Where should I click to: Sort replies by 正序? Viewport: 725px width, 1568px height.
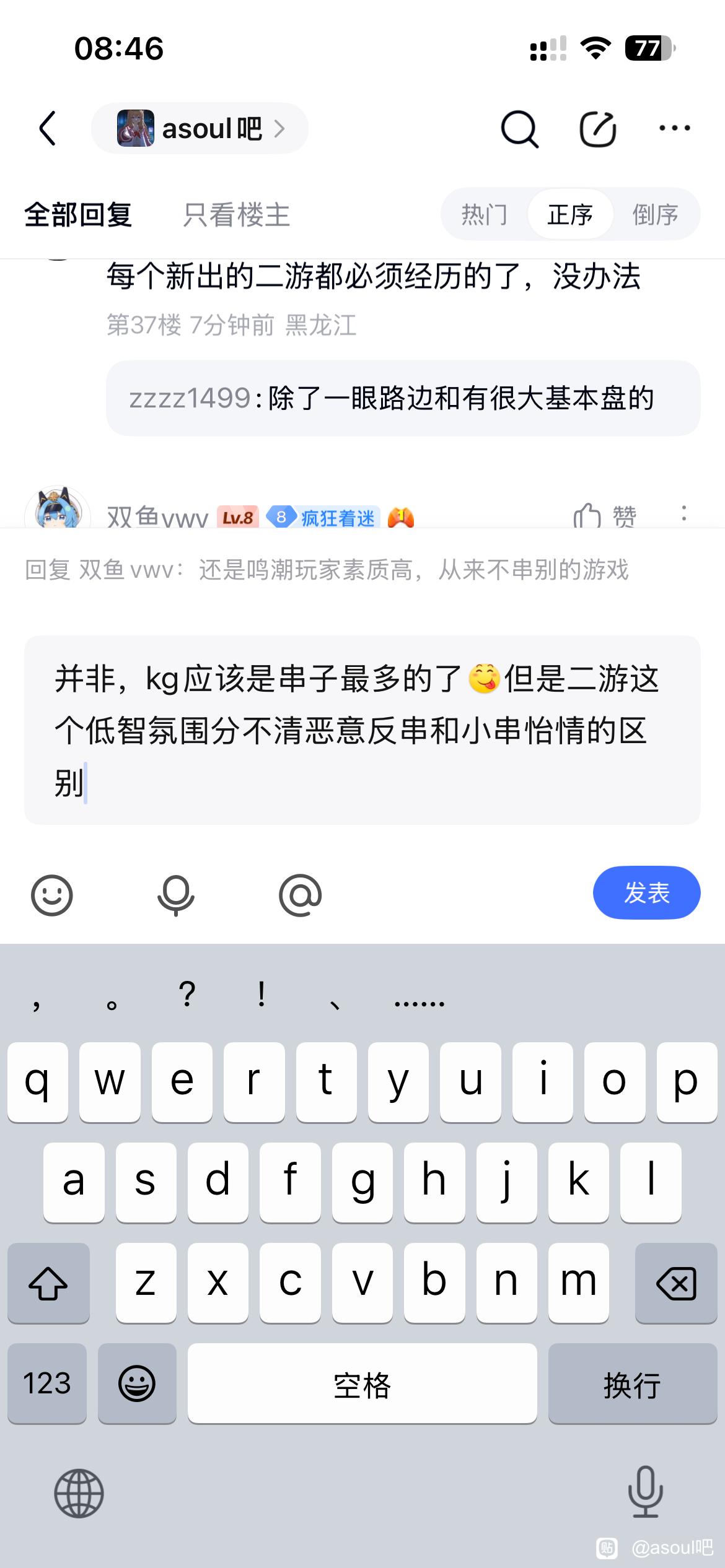569,215
